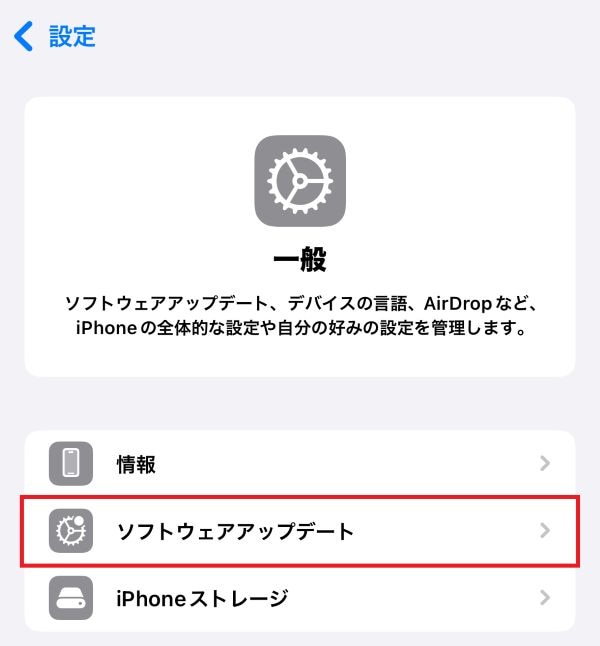
Task: Open iPhoneストレージ settings
Action: pyautogui.click(x=300, y=598)
